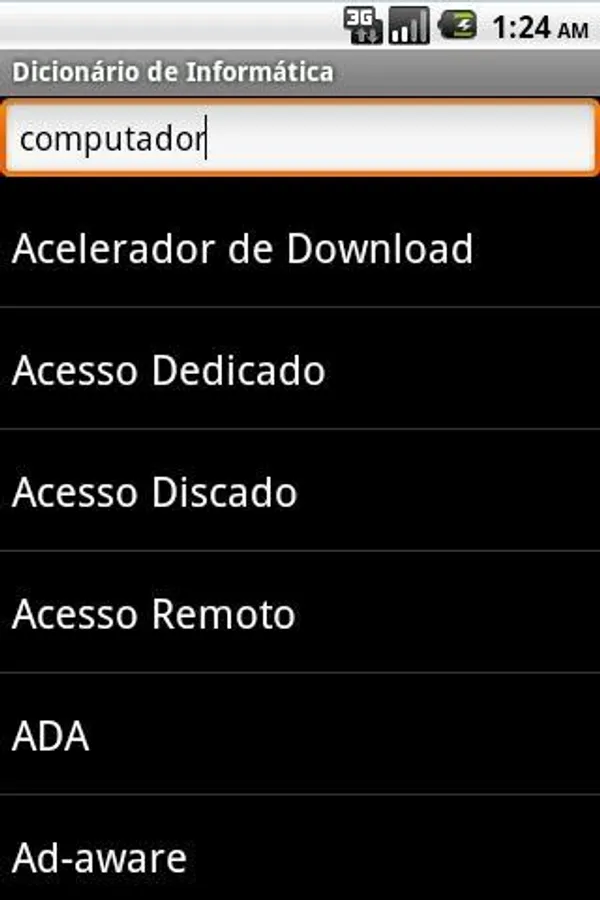
Task: Tap the search field containing "computador"
Action: (300, 138)
